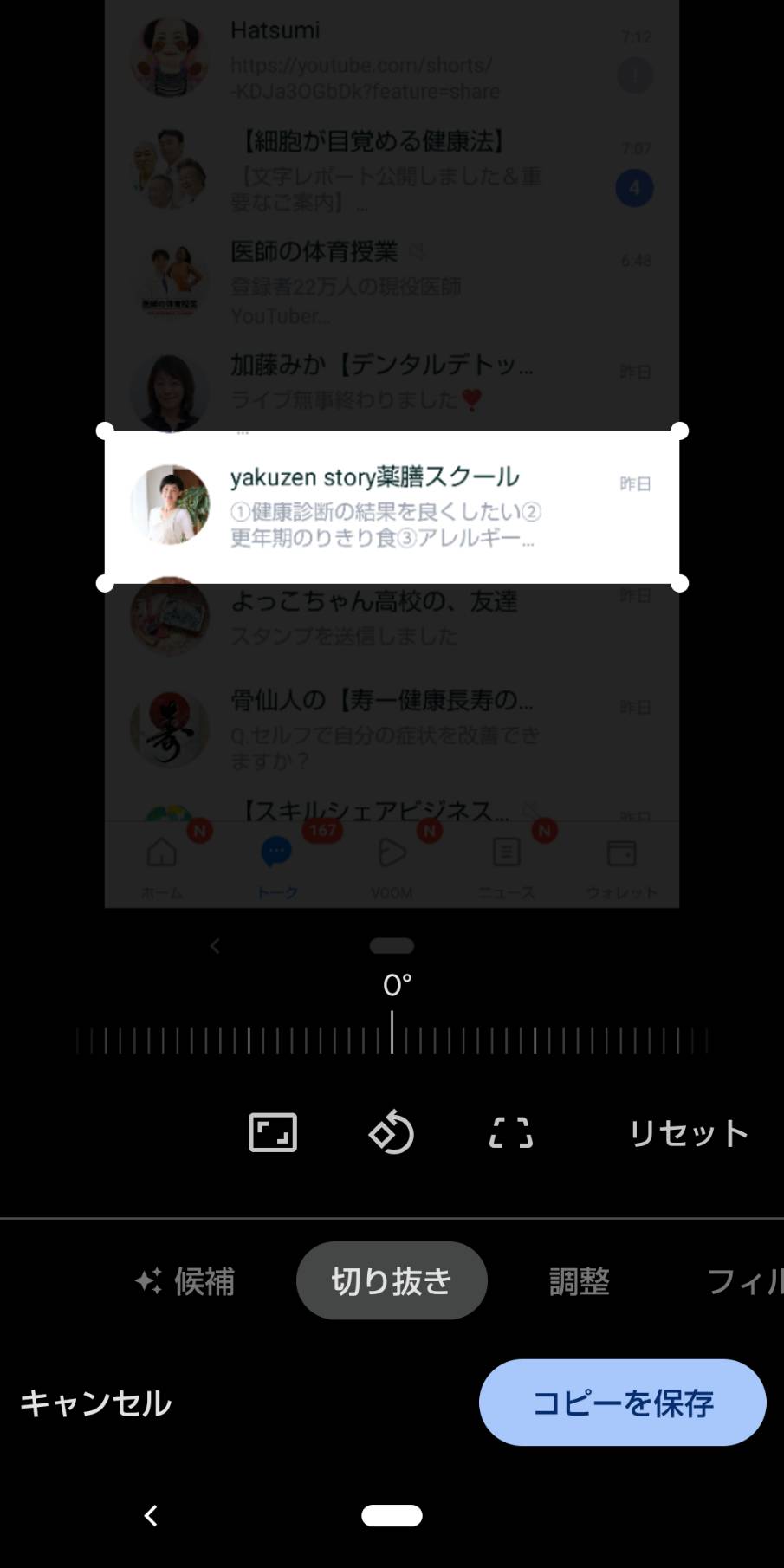
Task: Open the aspect ratio options icon
Action: (x=273, y=1132)
